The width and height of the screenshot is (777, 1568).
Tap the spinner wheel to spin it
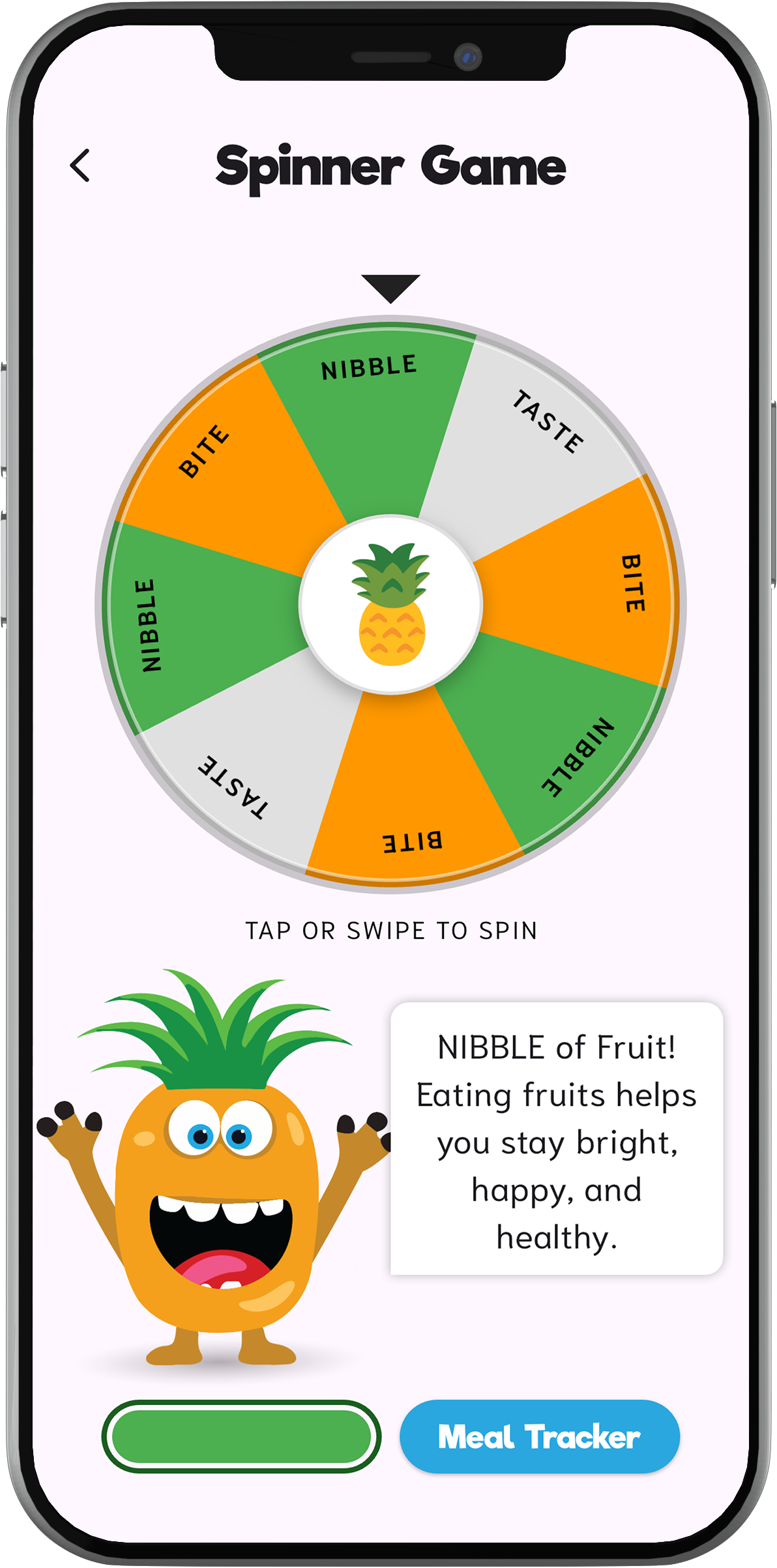point(390,604)
